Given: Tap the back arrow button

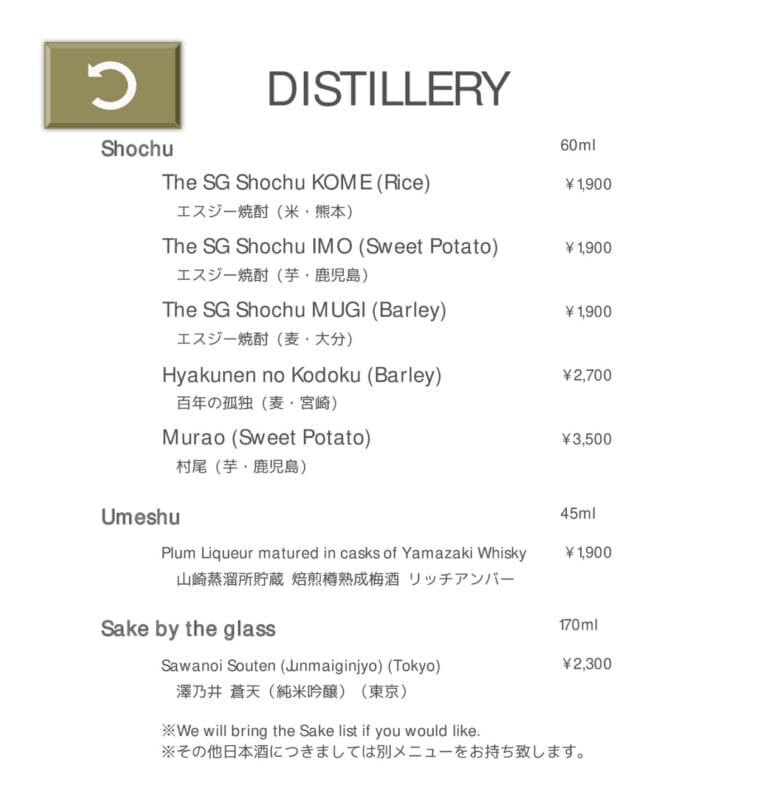Looking at the screenshot, I should 112,85.
